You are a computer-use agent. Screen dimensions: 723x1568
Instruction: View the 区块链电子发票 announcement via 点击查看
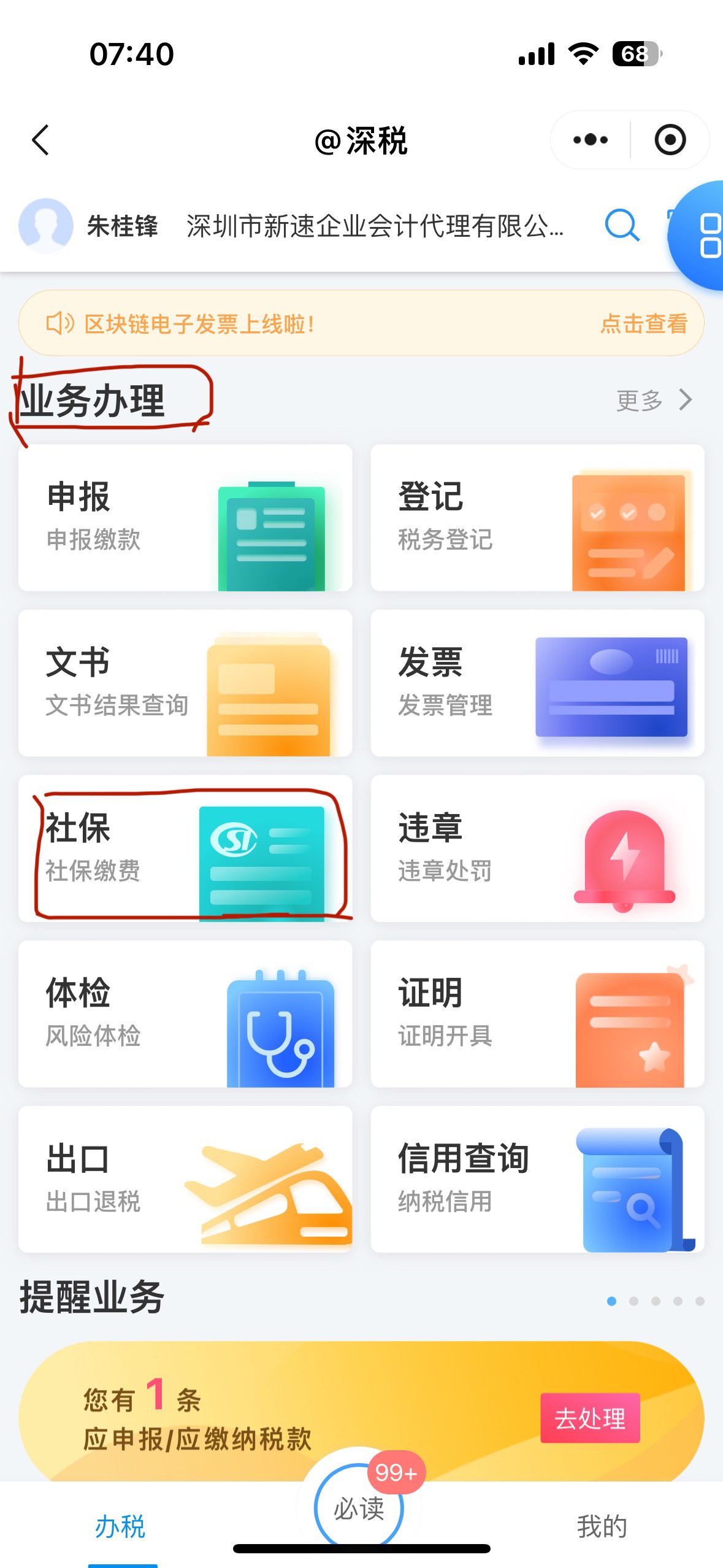pos(643,323)
